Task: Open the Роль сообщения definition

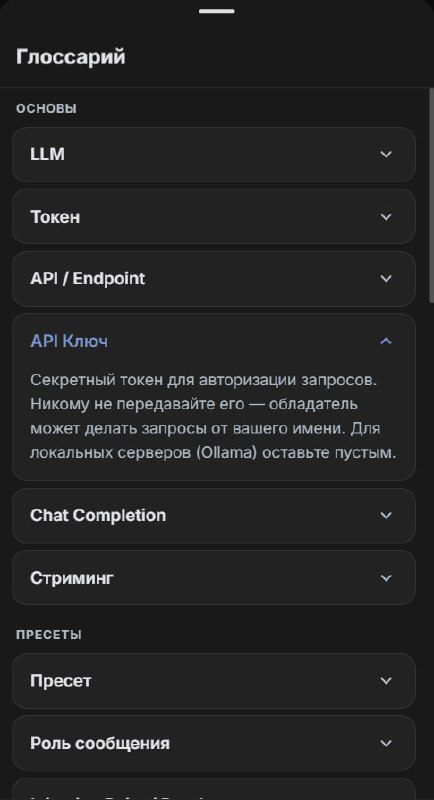Action: coord(213,743)
